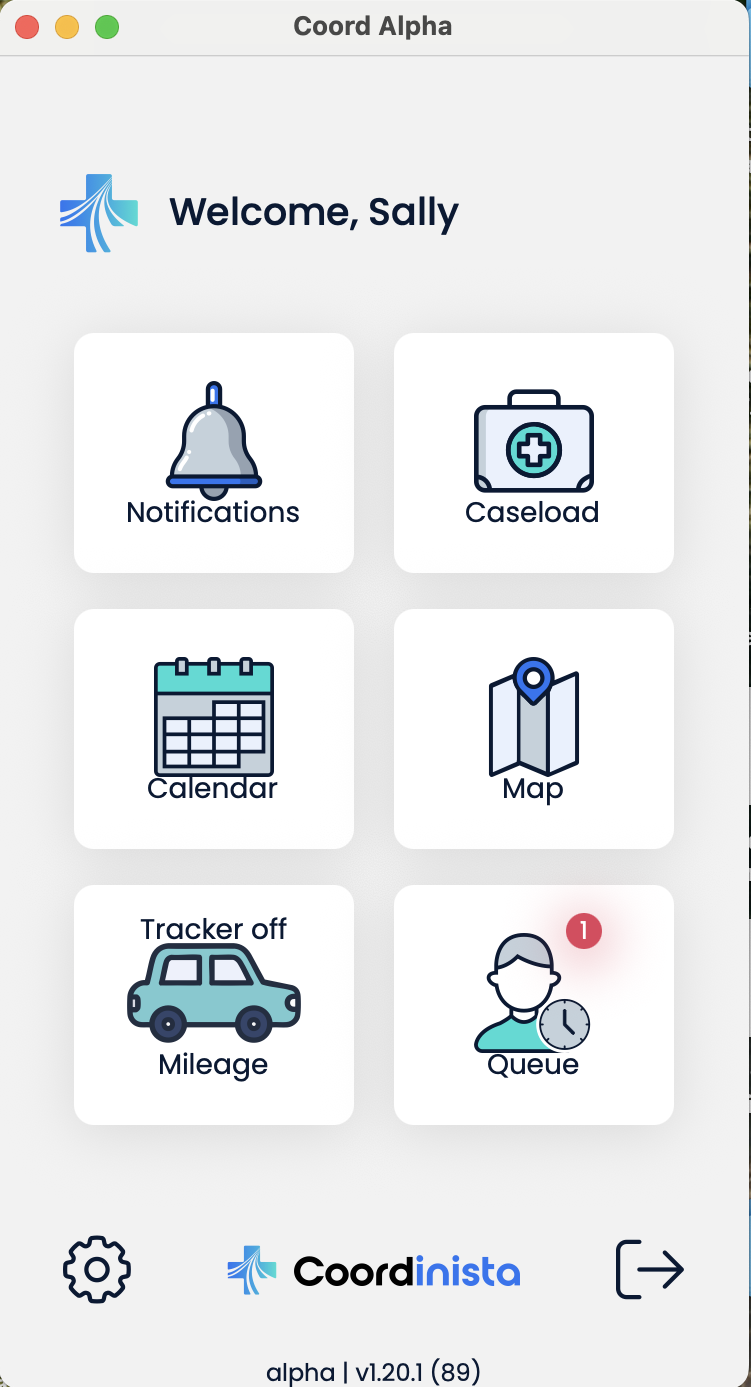The image size is (751, 1387).
Task: Close the Coord Alpha window
Action: (27, 27)
